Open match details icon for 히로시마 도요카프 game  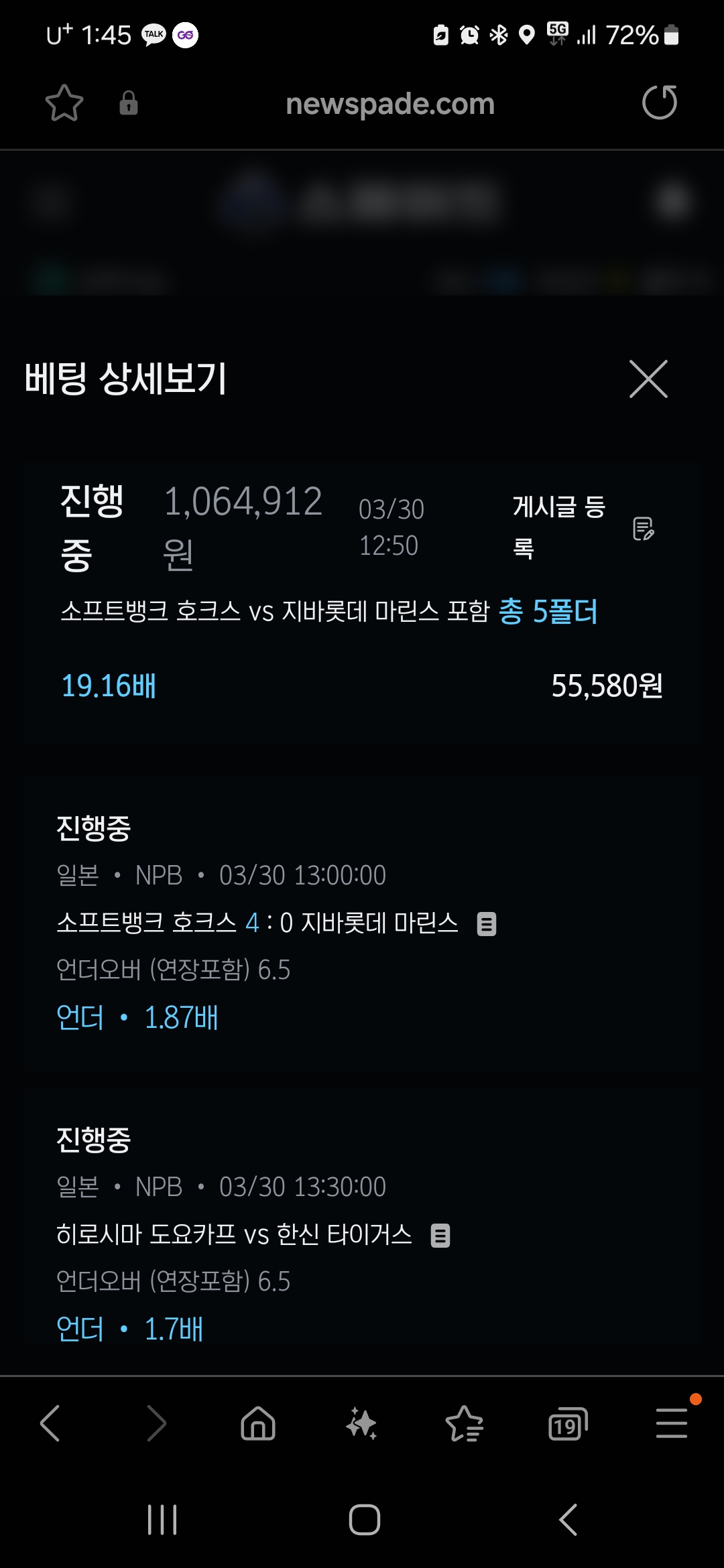(x=440, y=1235)
